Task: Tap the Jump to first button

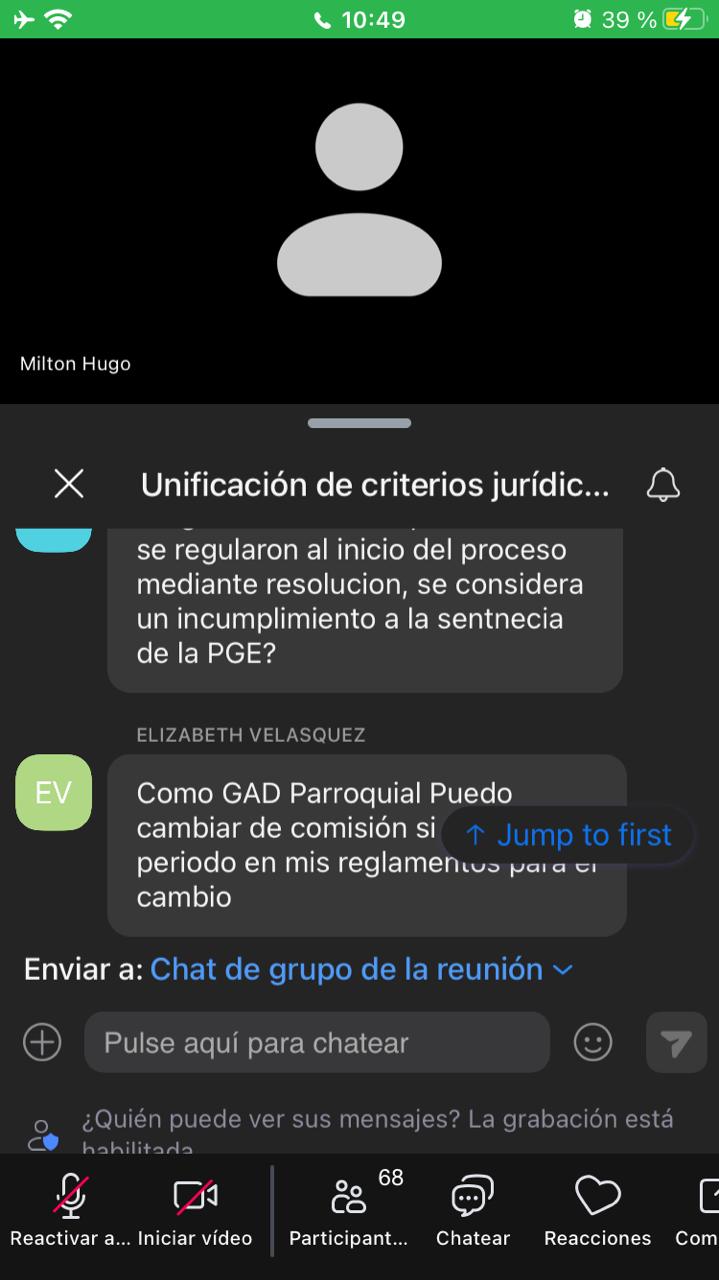Action: (x=568, y=835)
